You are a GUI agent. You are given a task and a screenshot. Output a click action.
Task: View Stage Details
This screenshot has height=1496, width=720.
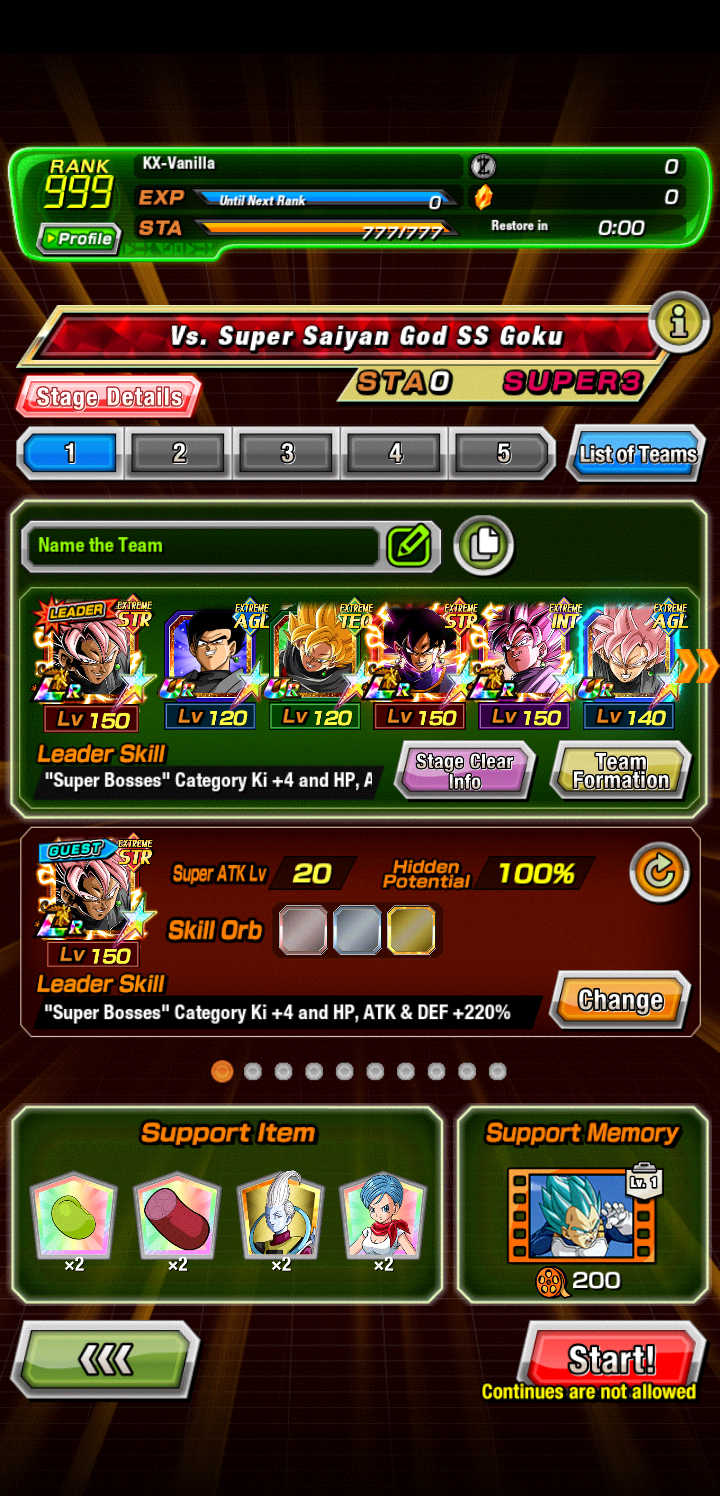point(108,397)
